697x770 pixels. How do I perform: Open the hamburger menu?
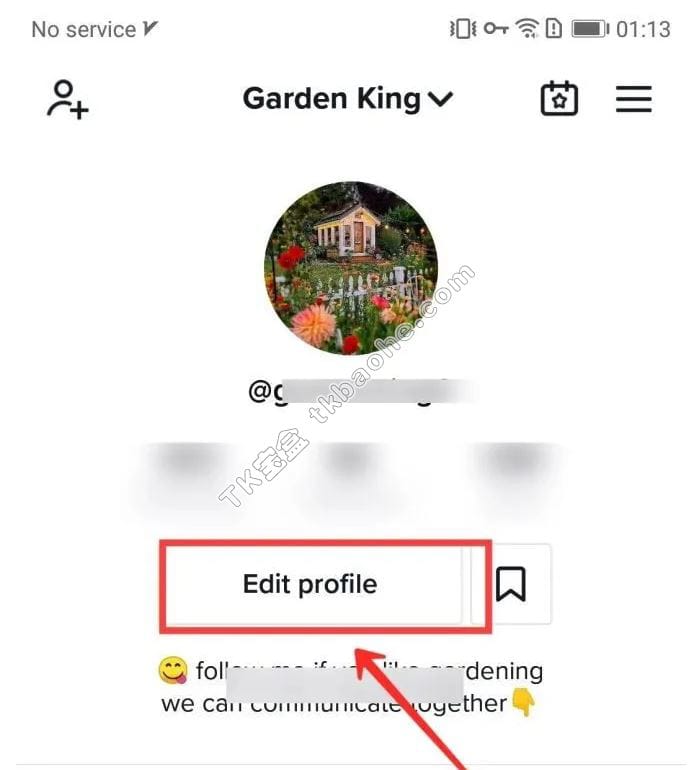tap(633, 99)
